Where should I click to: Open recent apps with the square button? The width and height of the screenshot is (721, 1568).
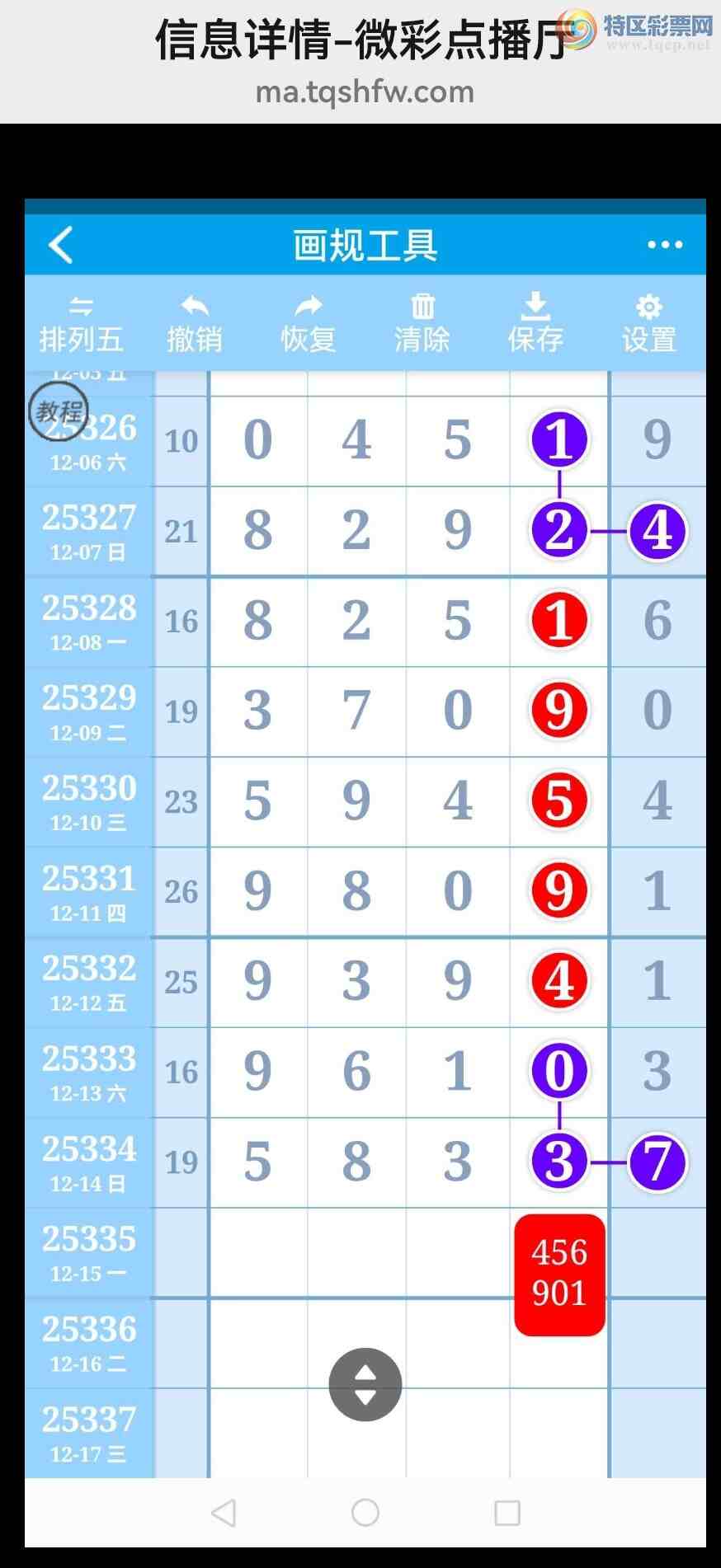(507, 1512)
